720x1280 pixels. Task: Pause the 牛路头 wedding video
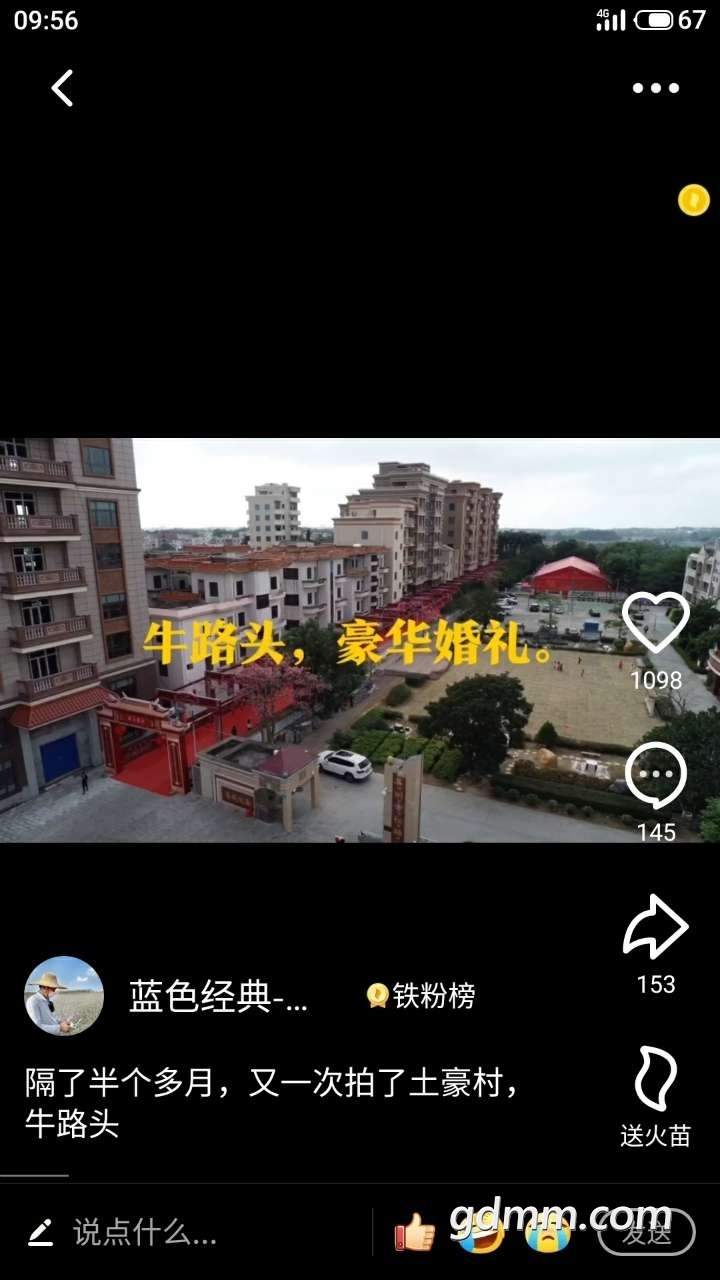pyautogui.click(x=360, y=640)
